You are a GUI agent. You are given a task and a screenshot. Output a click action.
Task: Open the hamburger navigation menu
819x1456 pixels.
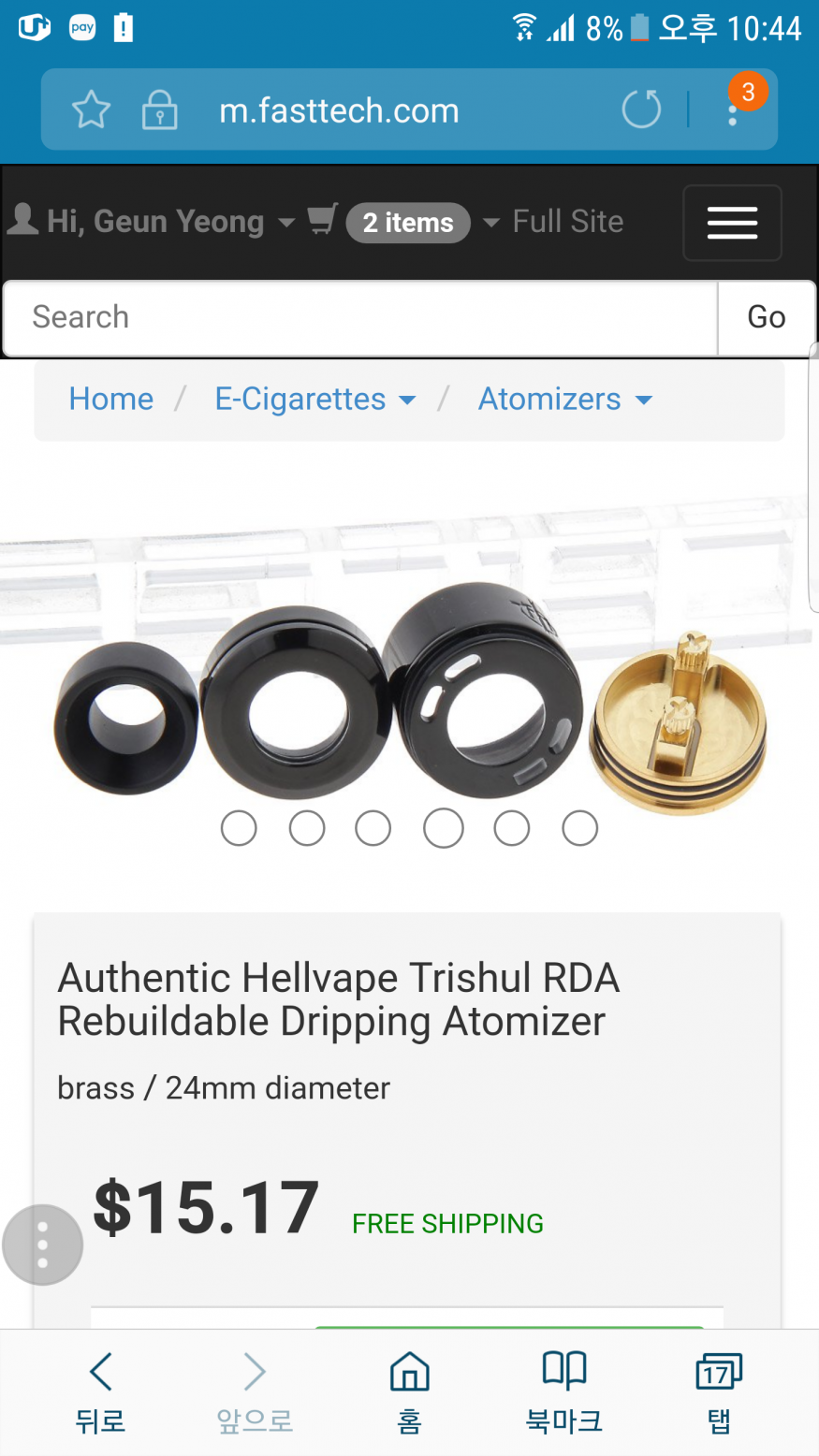(732, 223)
